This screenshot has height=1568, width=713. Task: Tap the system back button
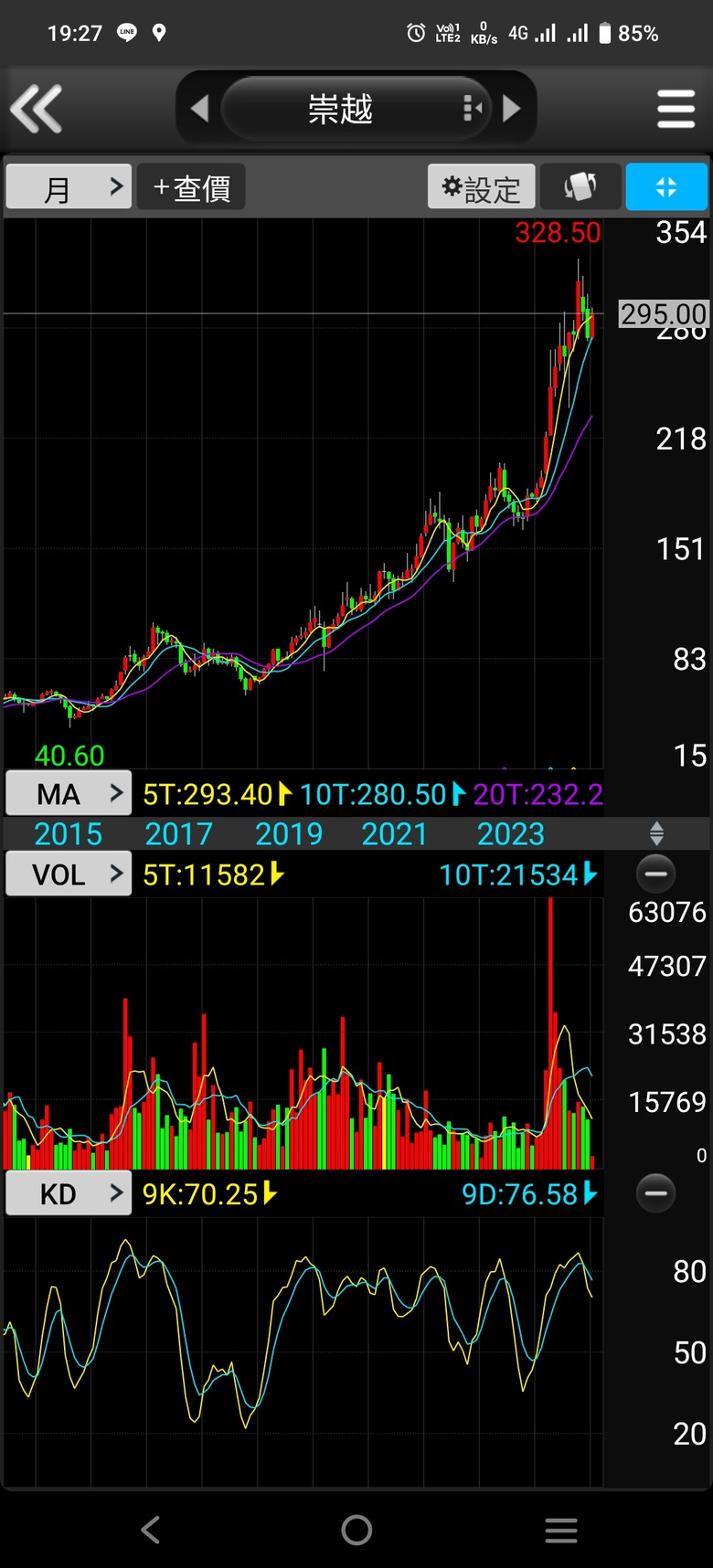click(151, 1530)
